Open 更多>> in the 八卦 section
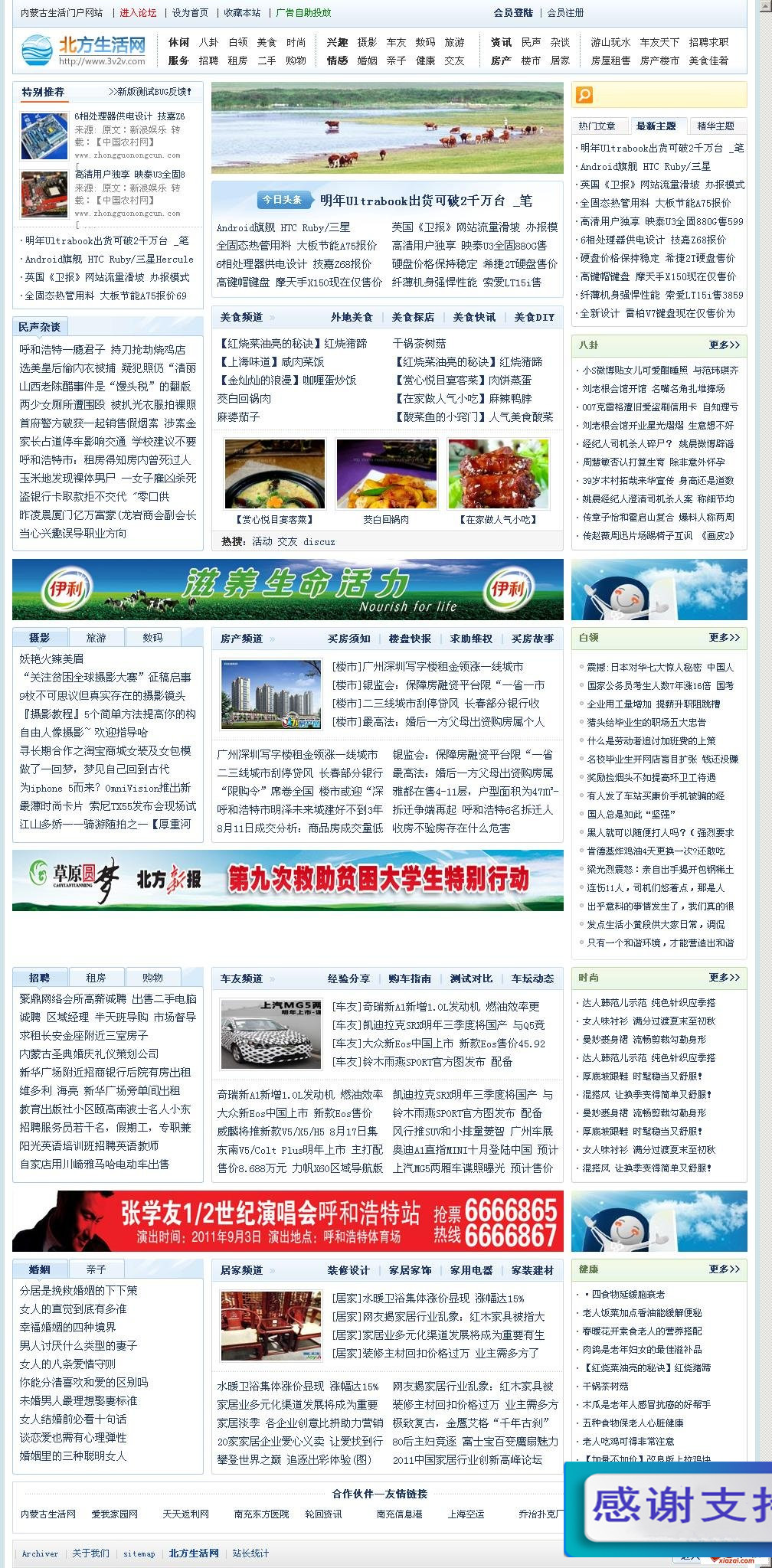This screenshot has width=772, height=1568. tap(724, 345)
